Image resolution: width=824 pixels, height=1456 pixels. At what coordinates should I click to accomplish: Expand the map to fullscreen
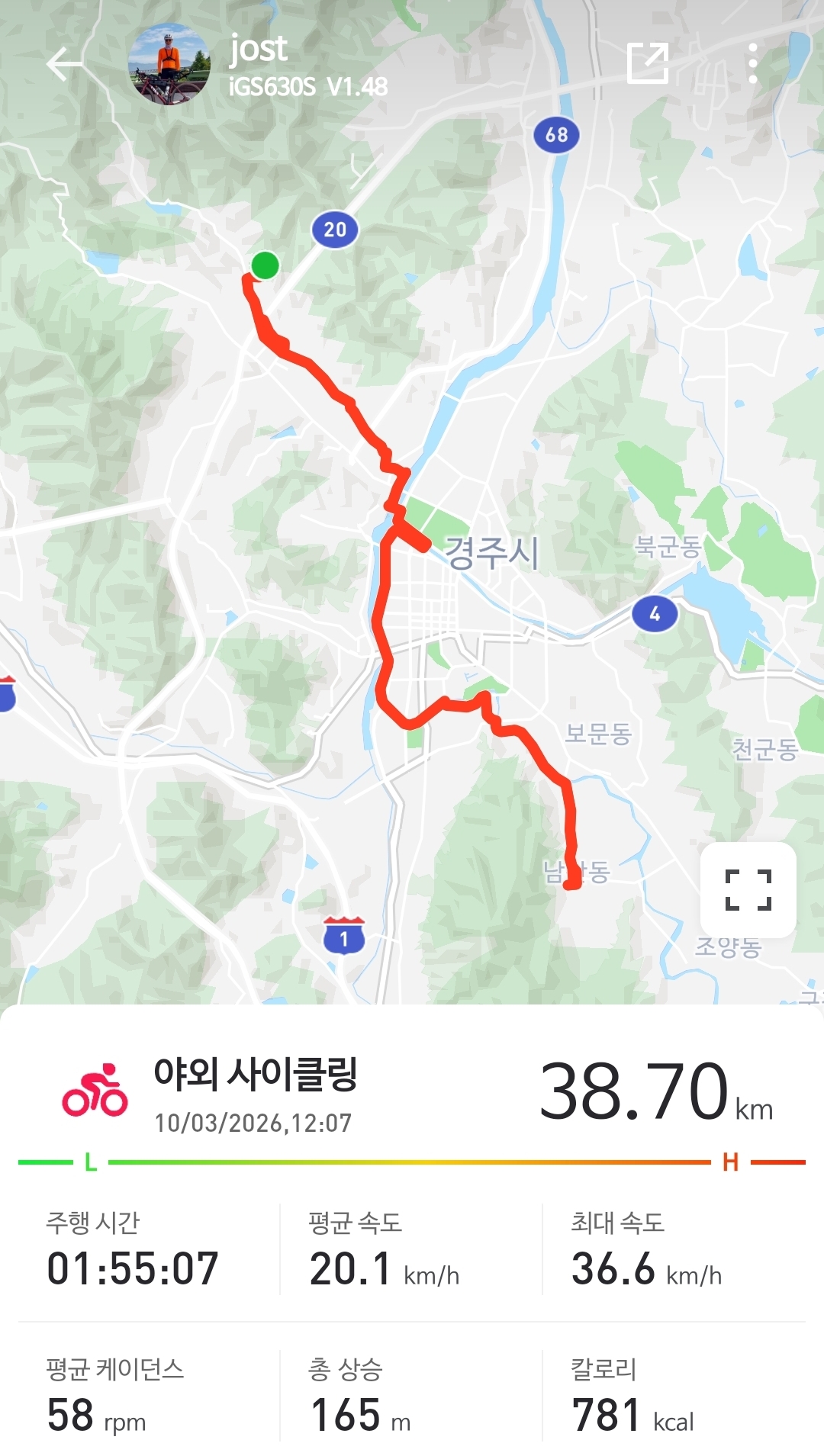point(748,889)
